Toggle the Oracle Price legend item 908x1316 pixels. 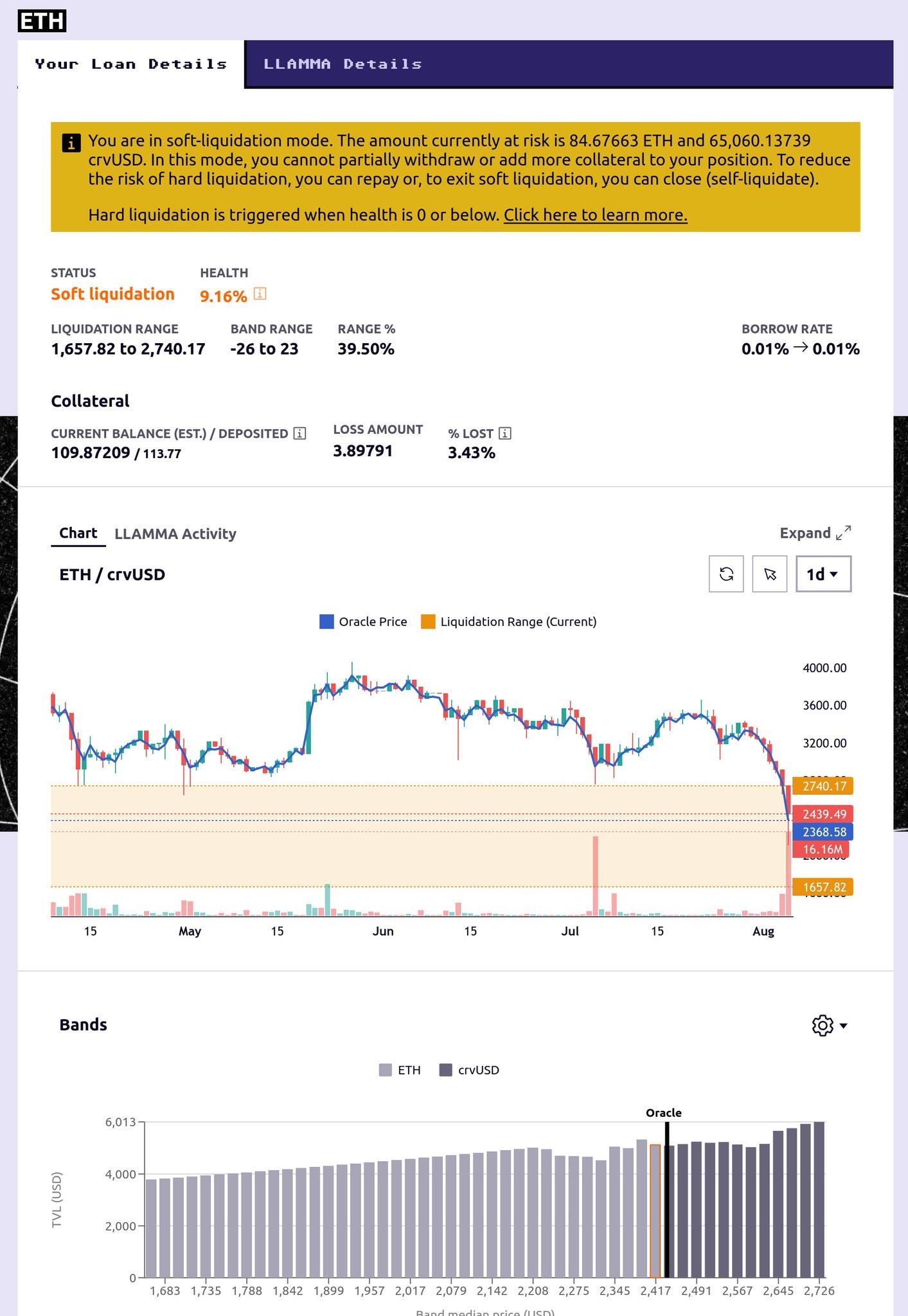364,622
